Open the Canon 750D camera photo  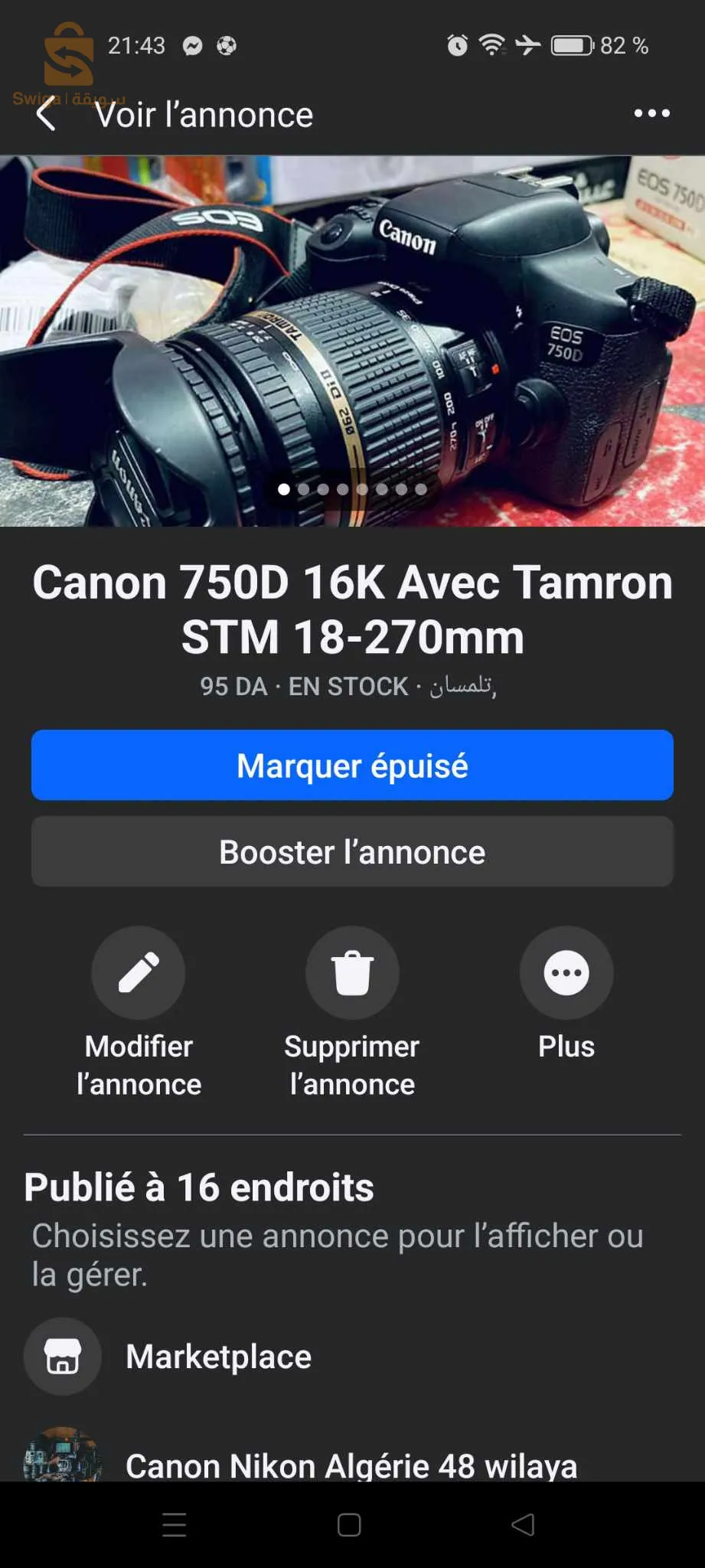[352, 341]
